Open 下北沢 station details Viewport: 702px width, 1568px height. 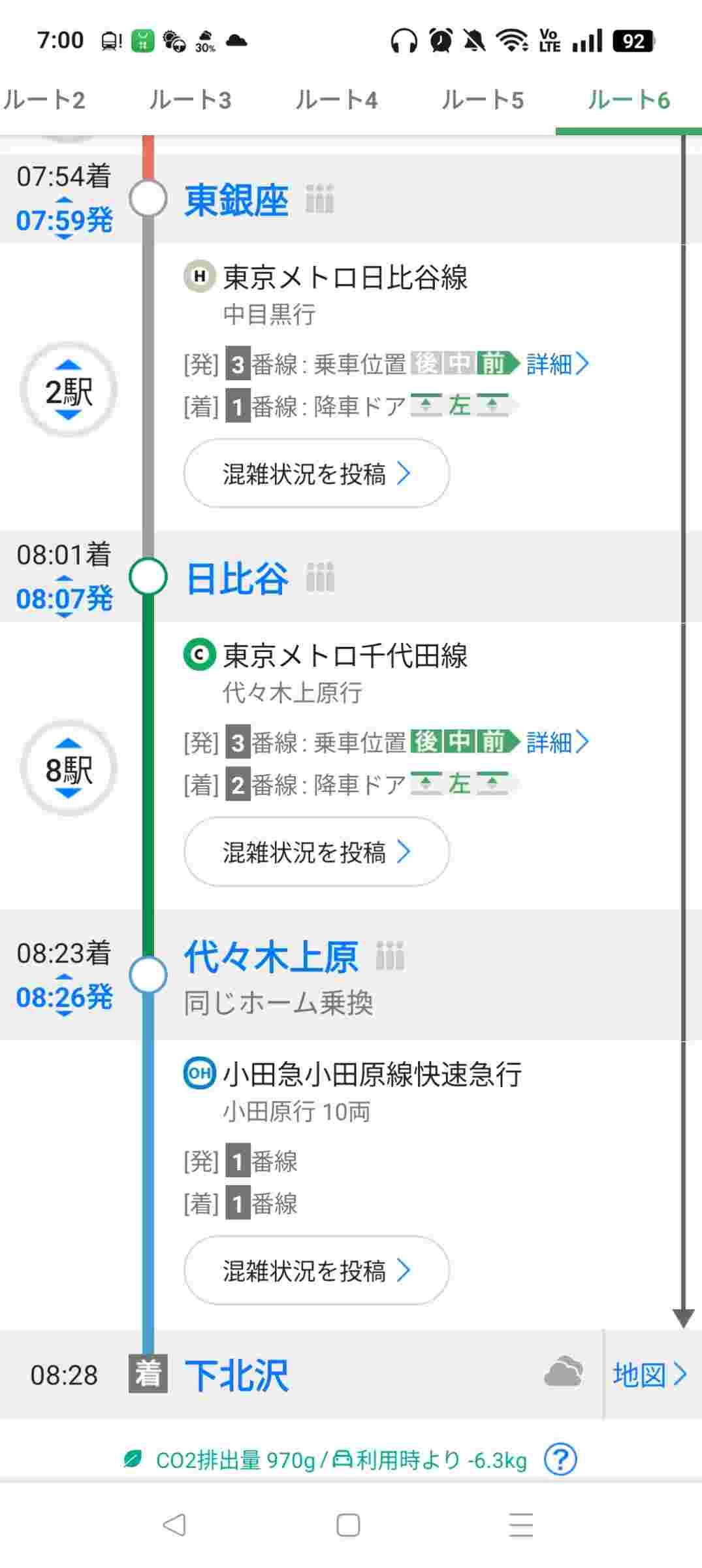236,1375
